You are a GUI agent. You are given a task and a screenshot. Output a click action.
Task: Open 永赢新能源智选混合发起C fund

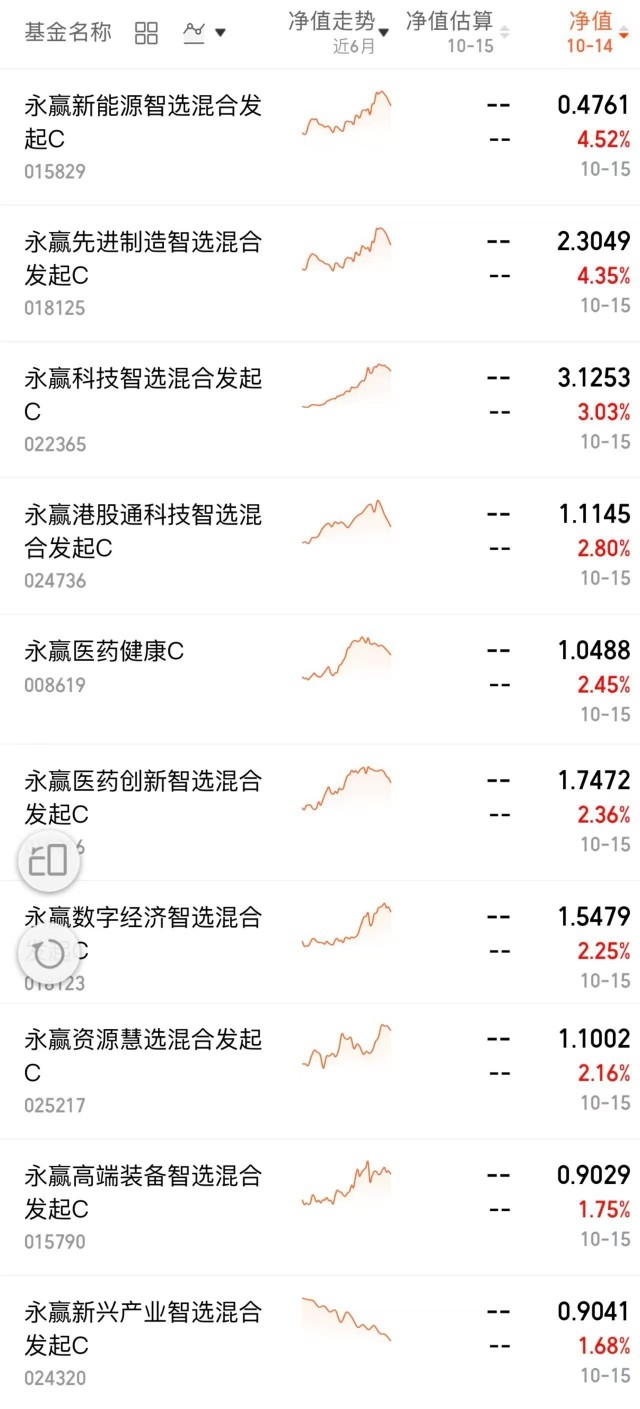320,137
